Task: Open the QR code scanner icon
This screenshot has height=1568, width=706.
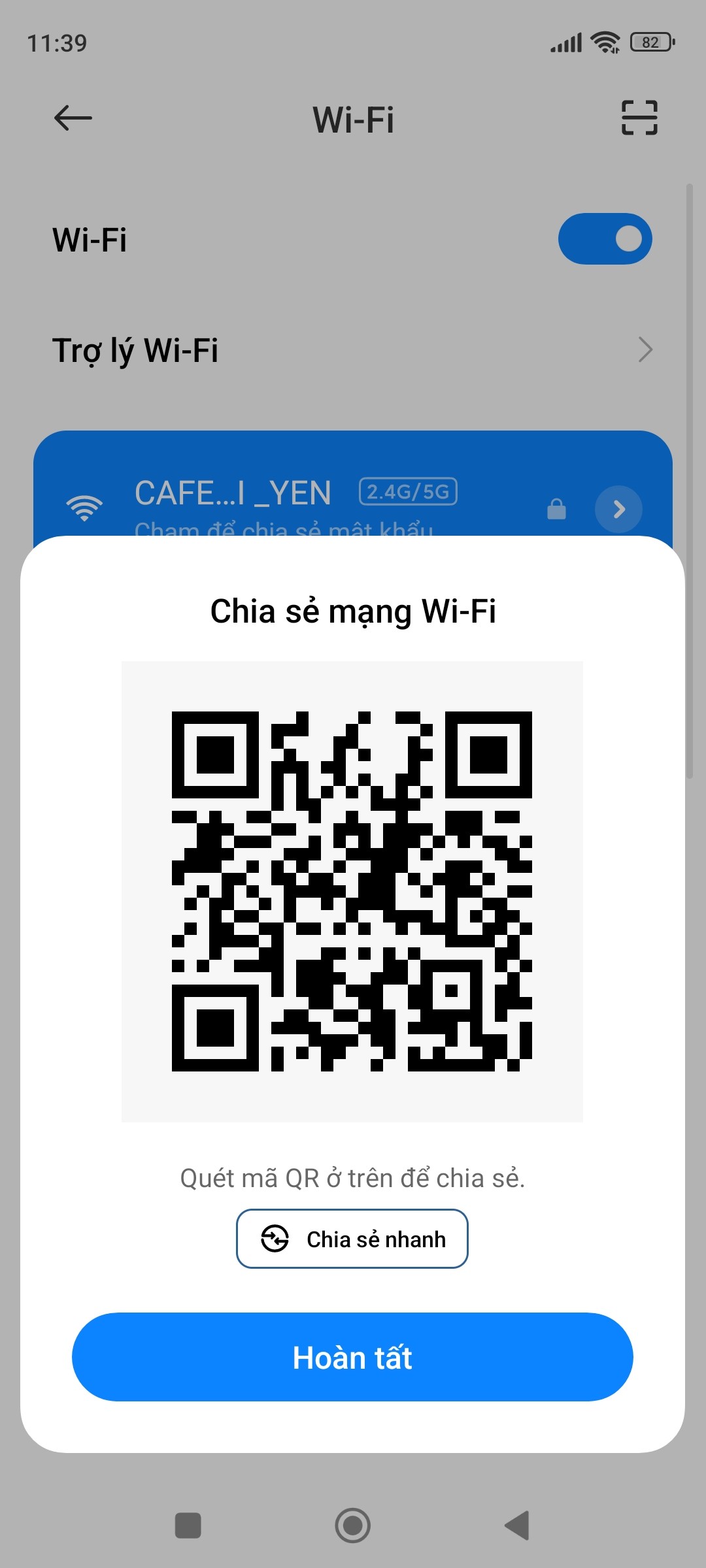Action: pyautogui.click(x=639, y=118)
